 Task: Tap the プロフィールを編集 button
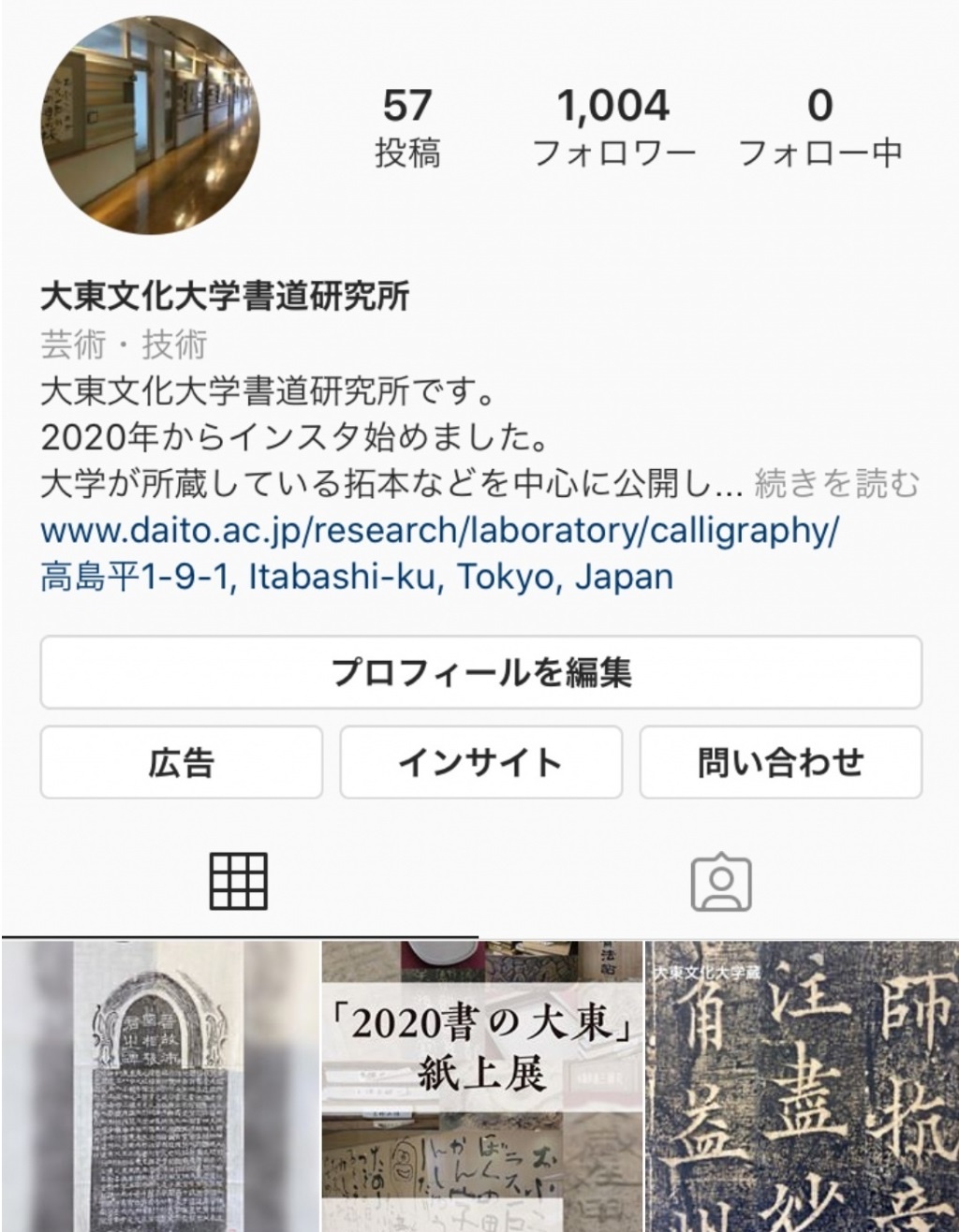click(x=480, y=672)
